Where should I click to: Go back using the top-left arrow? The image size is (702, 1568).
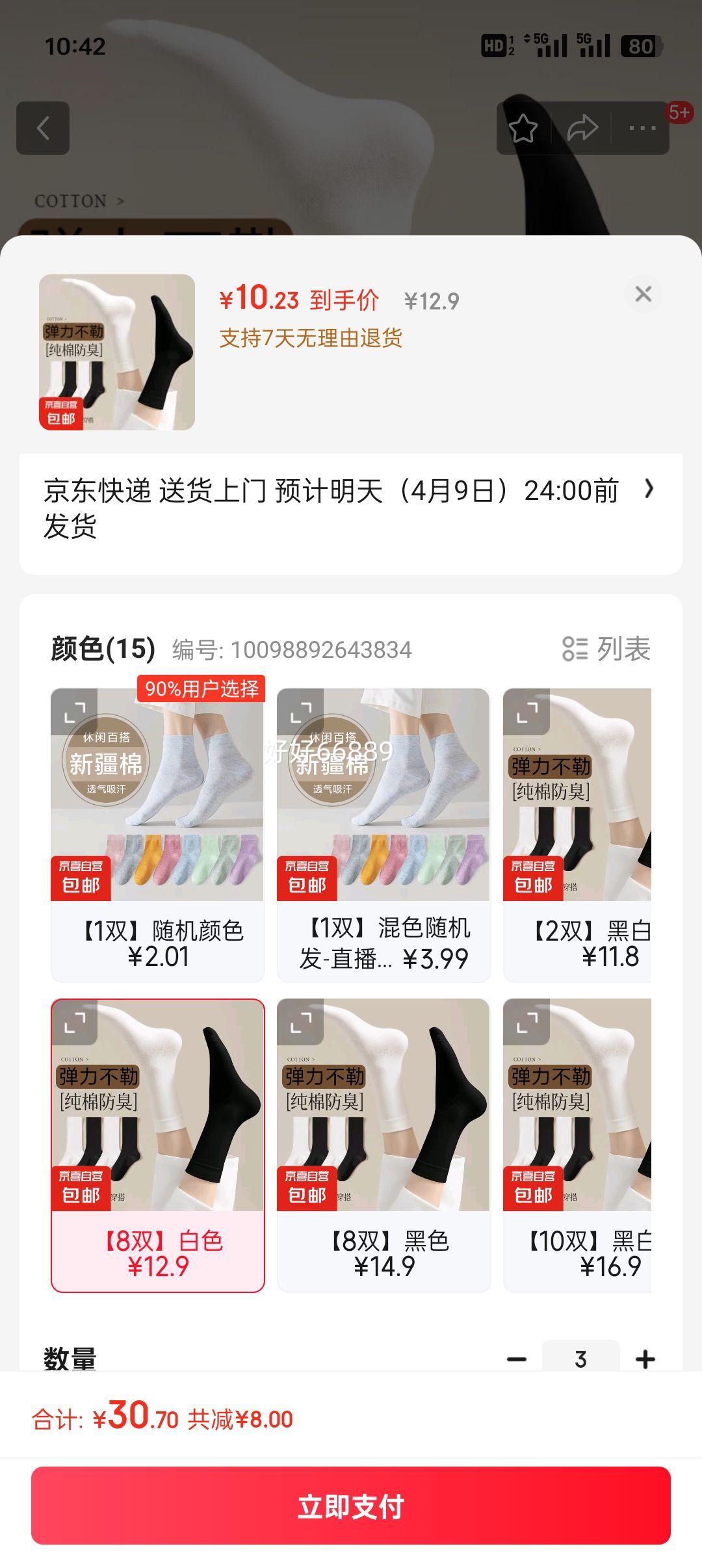(x=43, y=128)
